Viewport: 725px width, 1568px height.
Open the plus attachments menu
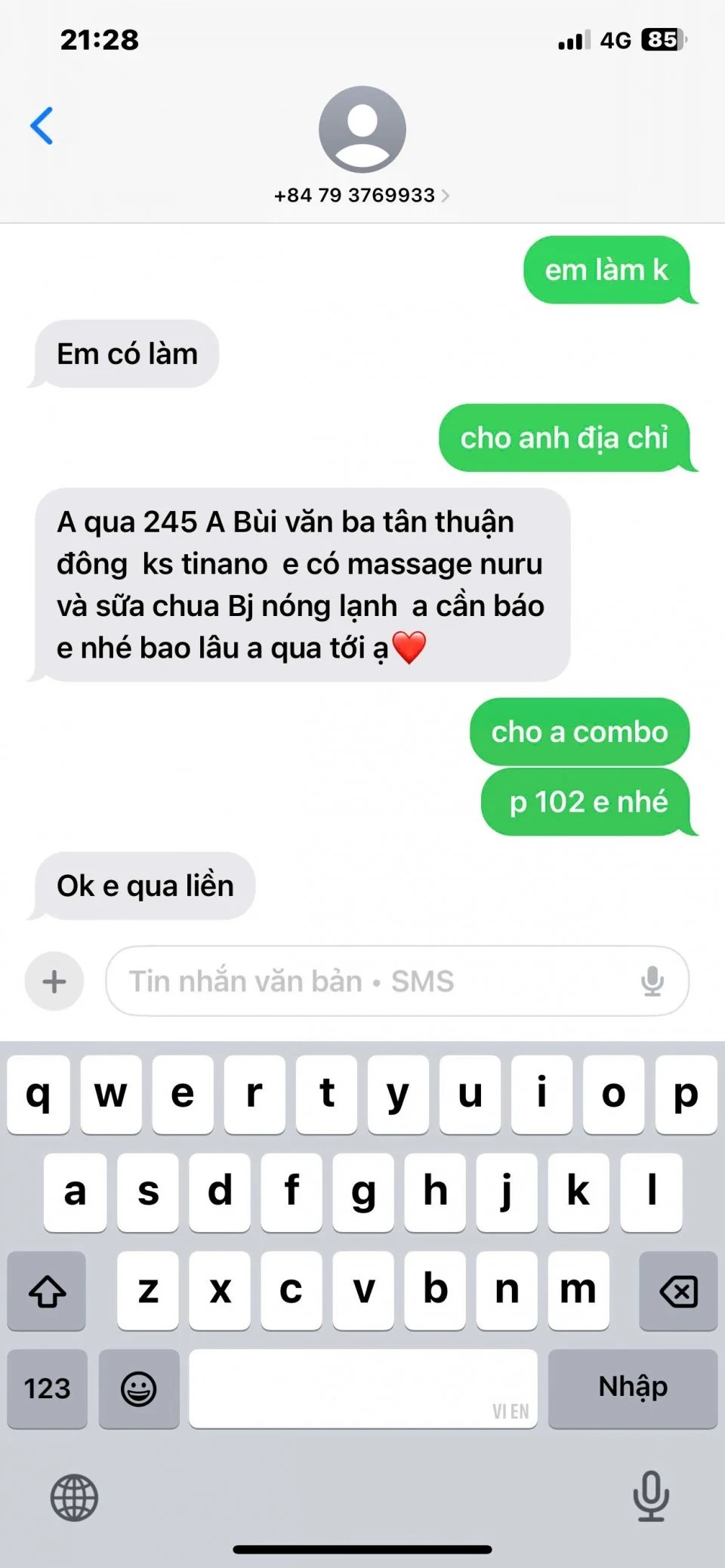coord(54,981)
